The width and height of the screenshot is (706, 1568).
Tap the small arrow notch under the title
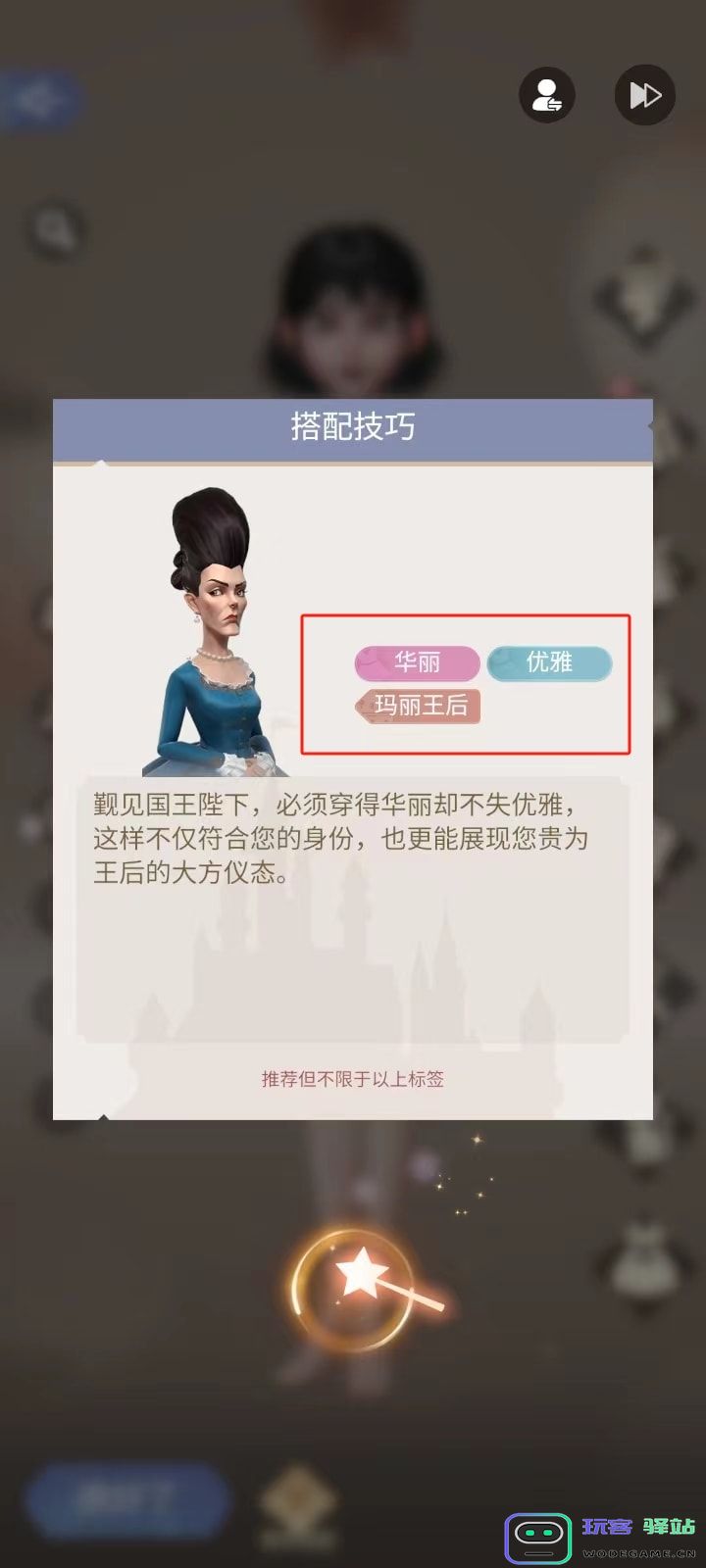[x=103, y=459]
